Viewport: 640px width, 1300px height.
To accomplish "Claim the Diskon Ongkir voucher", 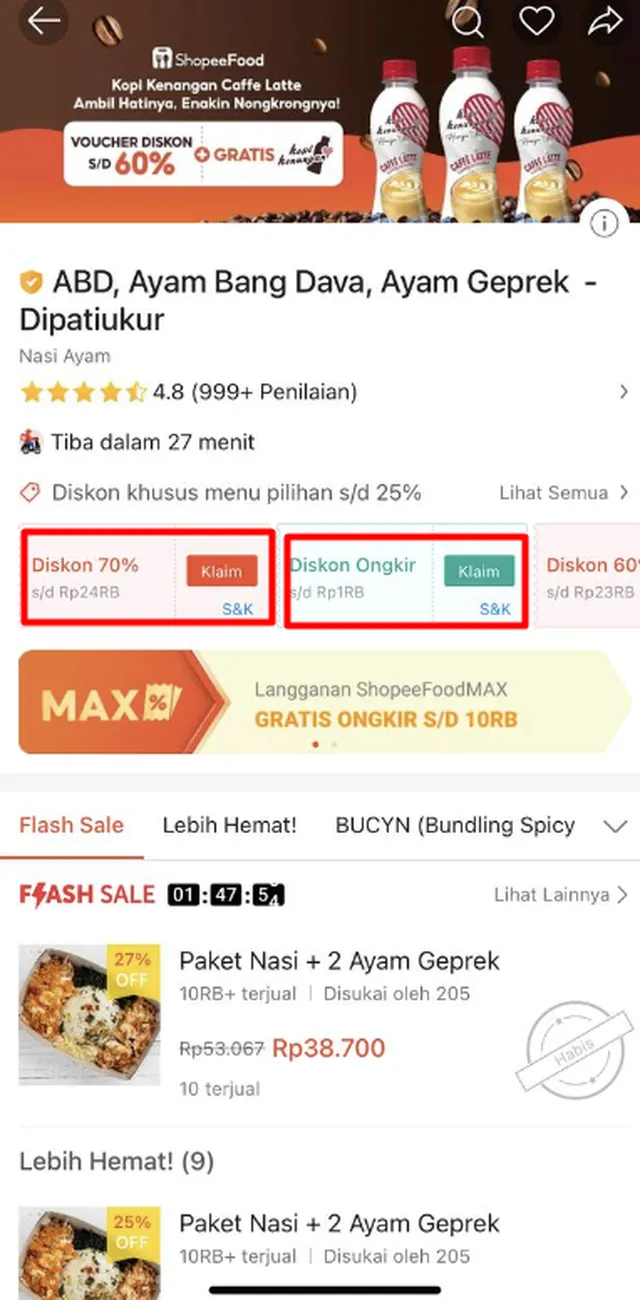I will pos(479,571).
